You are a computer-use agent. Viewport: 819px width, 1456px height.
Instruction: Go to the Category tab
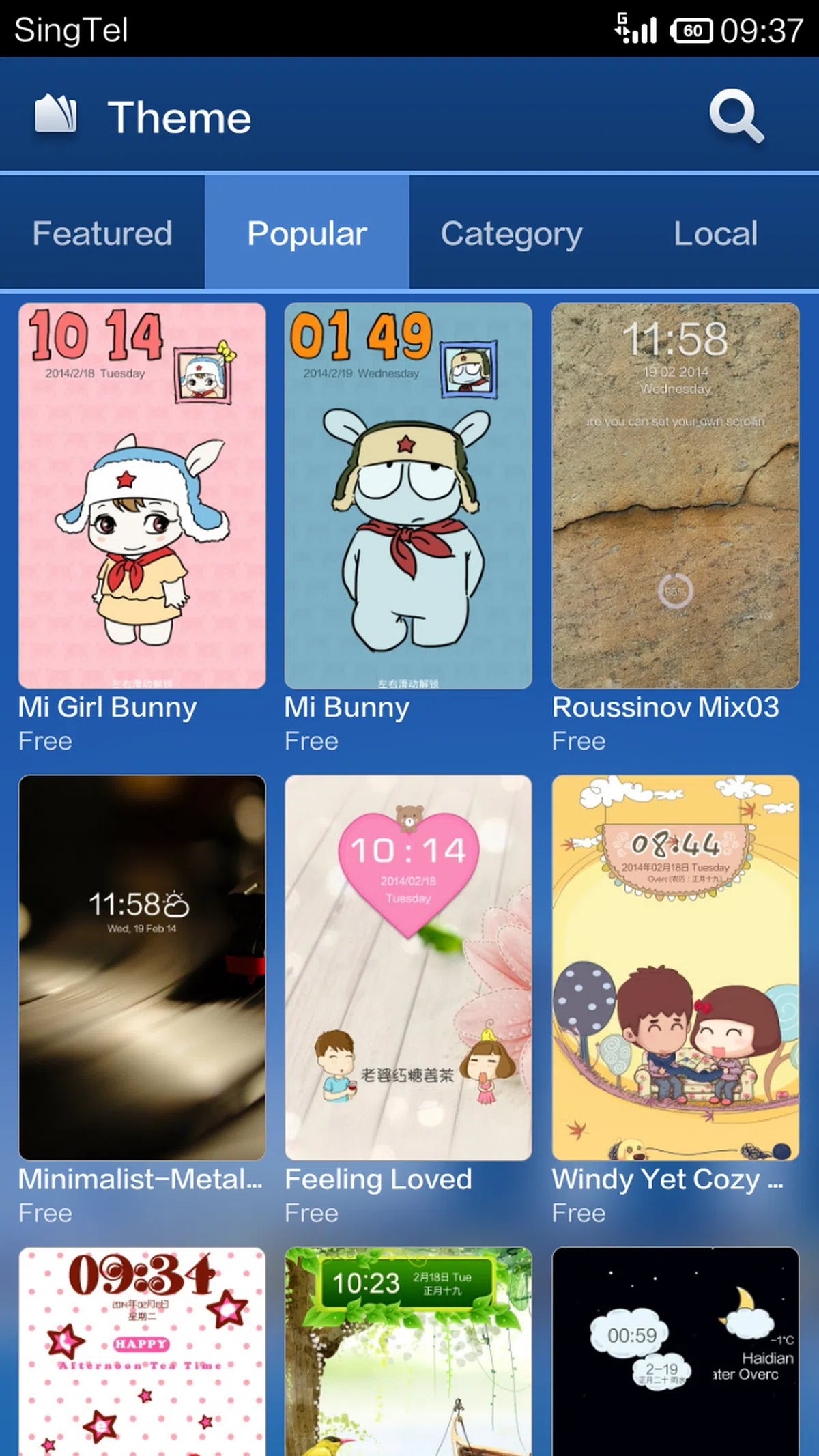coord(511,233)
